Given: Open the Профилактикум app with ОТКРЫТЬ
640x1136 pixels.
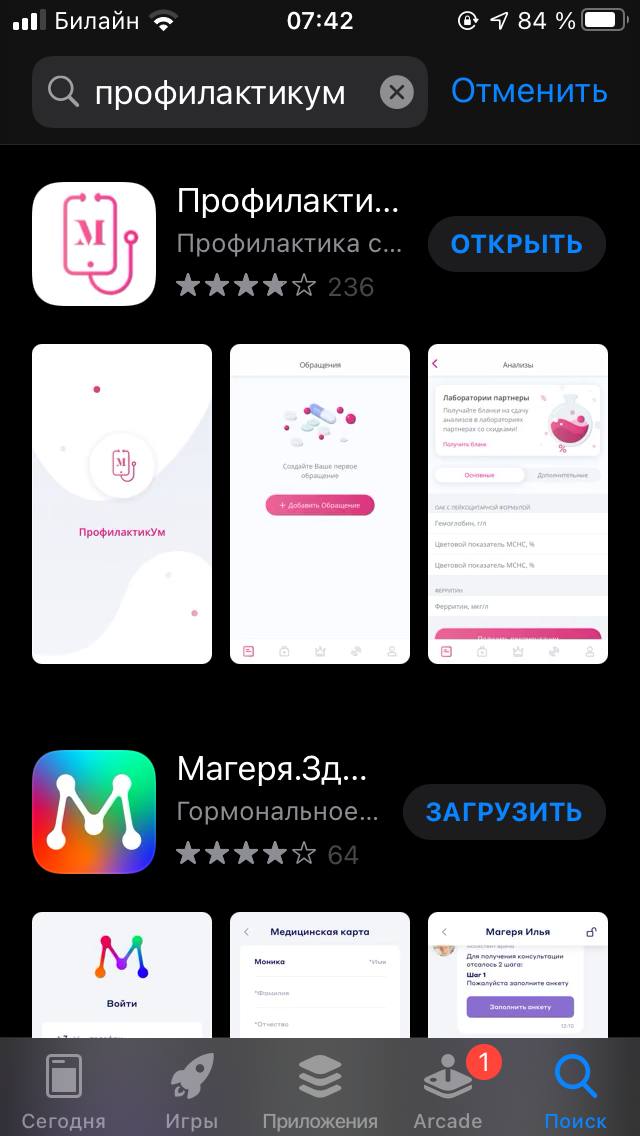Looking at the screenshot, I should (516, 244).
